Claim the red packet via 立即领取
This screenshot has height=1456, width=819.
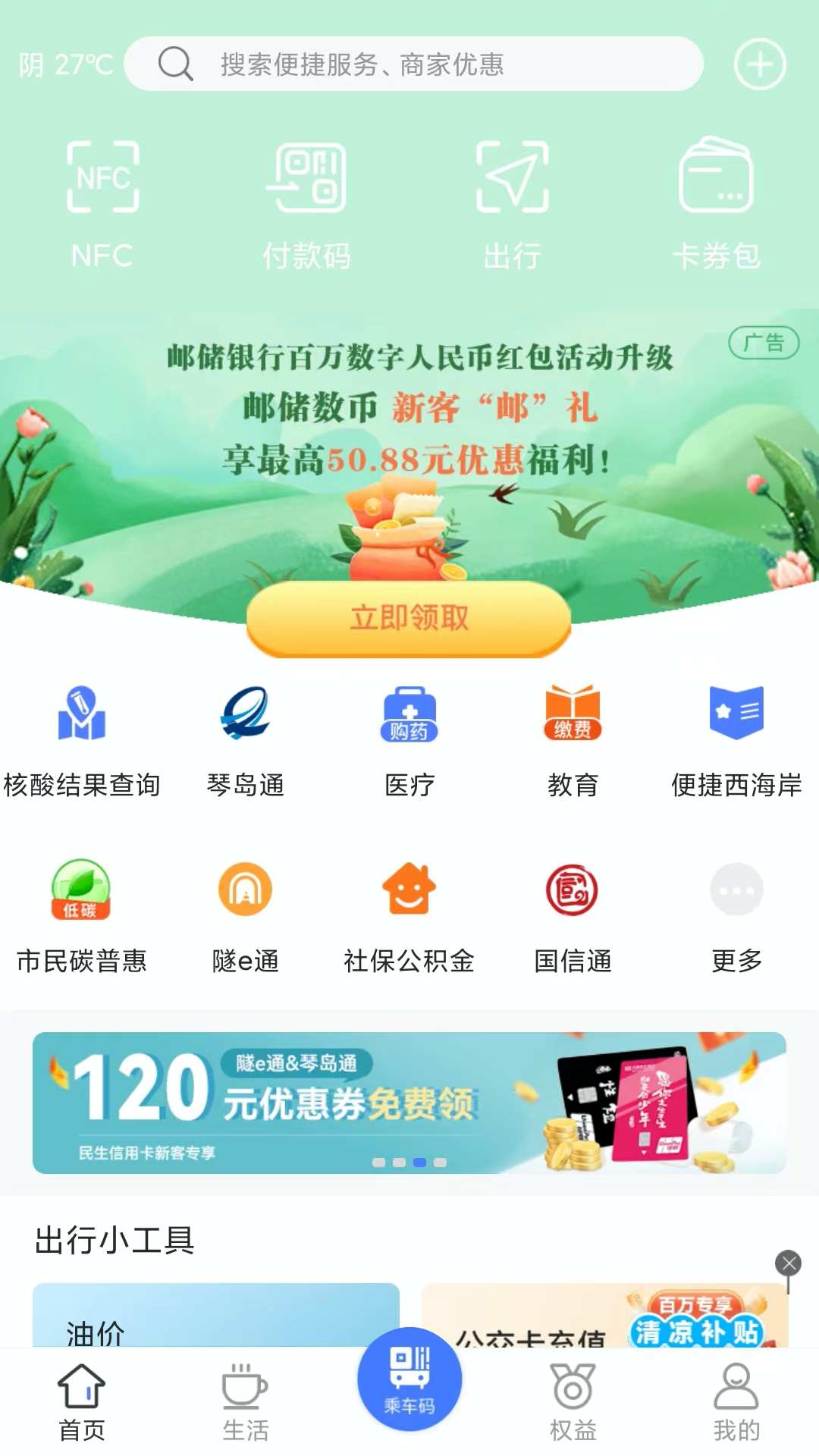(409, 618)
